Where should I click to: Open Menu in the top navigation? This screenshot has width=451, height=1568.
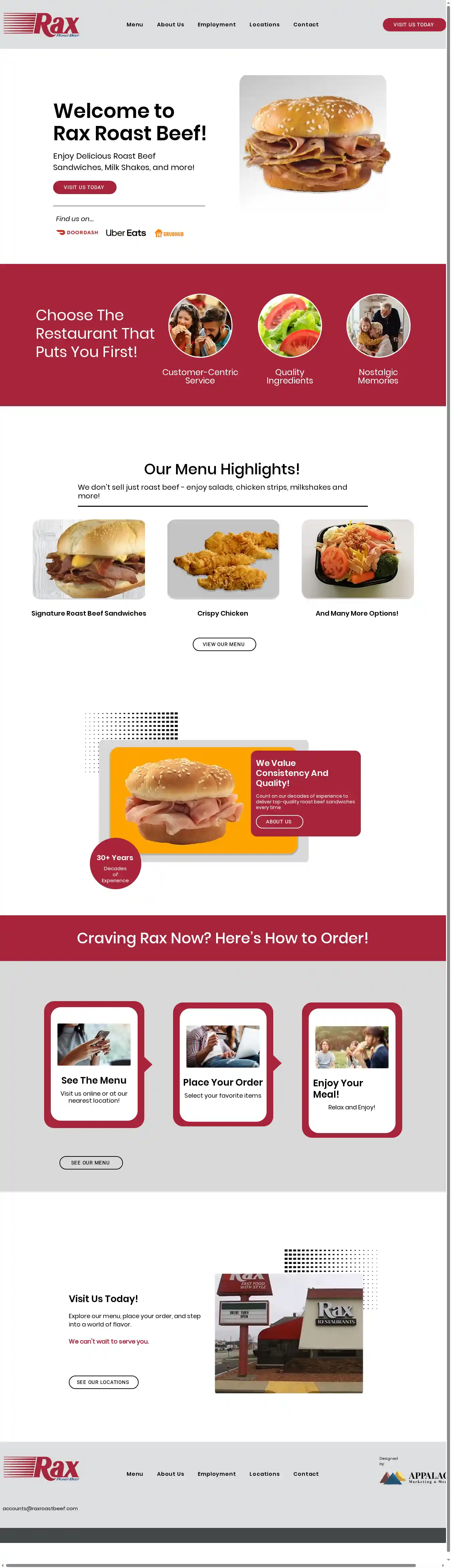(135, 25)
